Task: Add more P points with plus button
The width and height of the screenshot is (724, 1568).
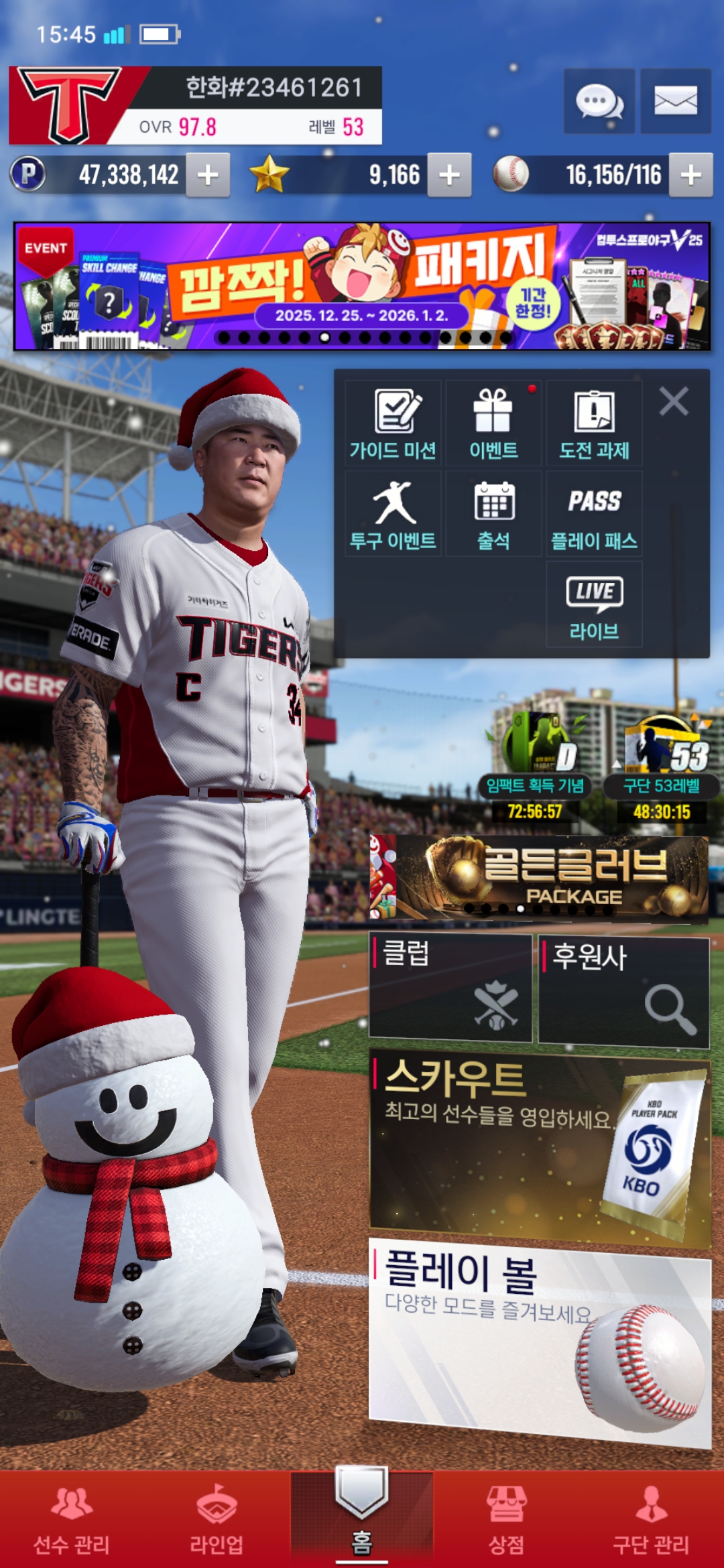Action: coord(208,175)
